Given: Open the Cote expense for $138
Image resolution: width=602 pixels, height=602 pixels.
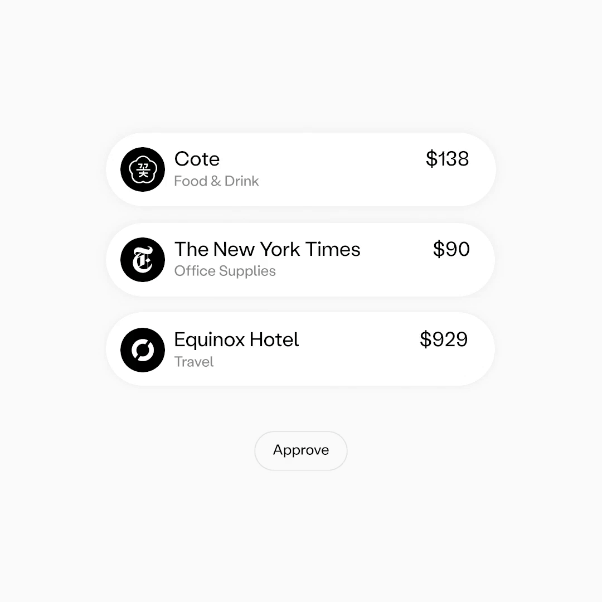Looking at the screenshot, I should click(300, 169).
